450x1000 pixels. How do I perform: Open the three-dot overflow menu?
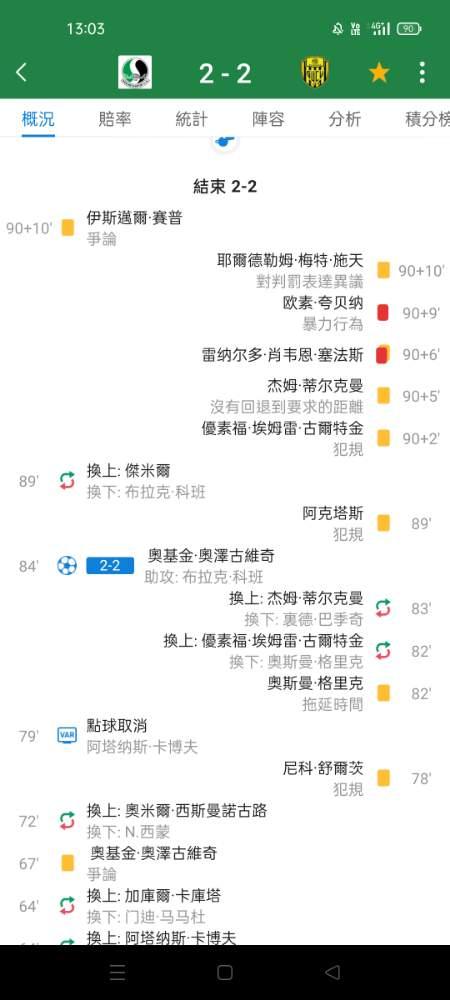pos(422,73)
